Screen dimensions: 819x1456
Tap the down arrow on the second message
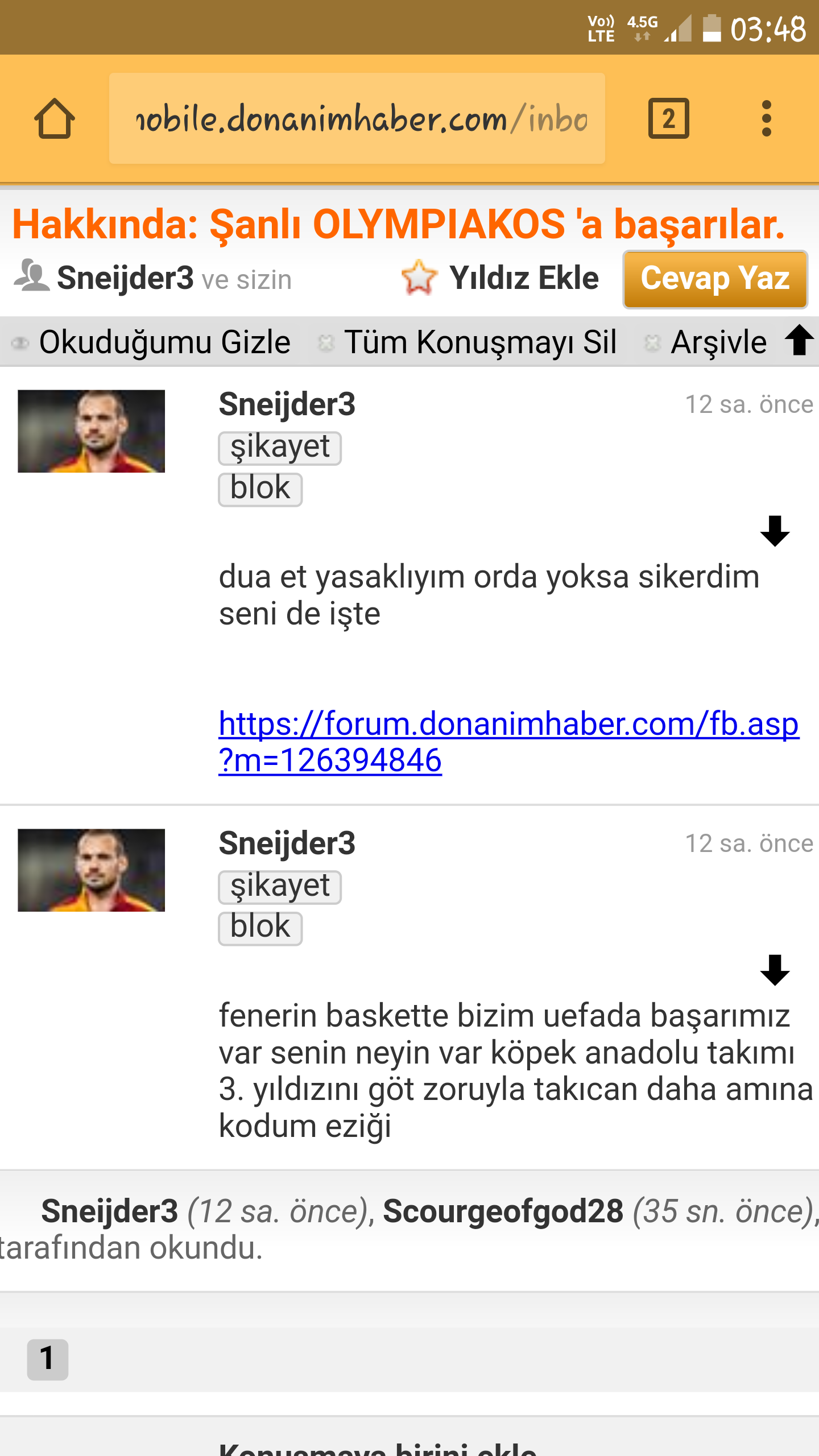coord(775,970)
